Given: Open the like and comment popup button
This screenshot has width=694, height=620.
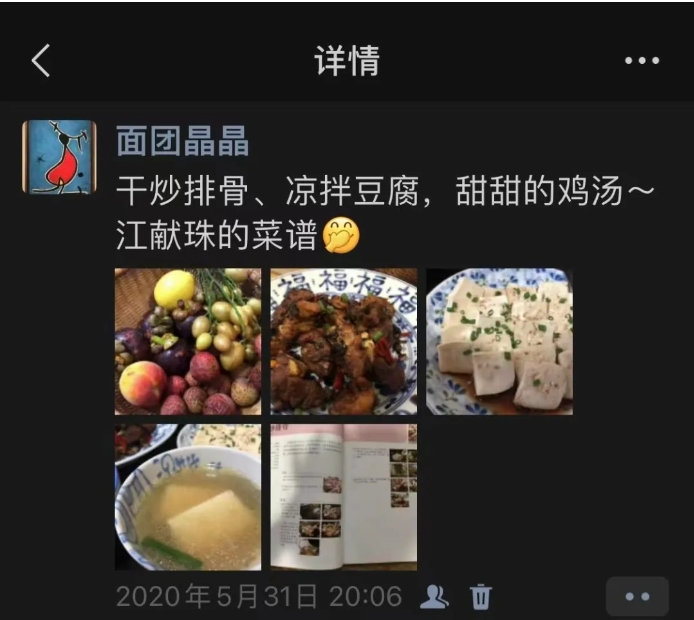Looking at the screenshot, I should 637,597.
